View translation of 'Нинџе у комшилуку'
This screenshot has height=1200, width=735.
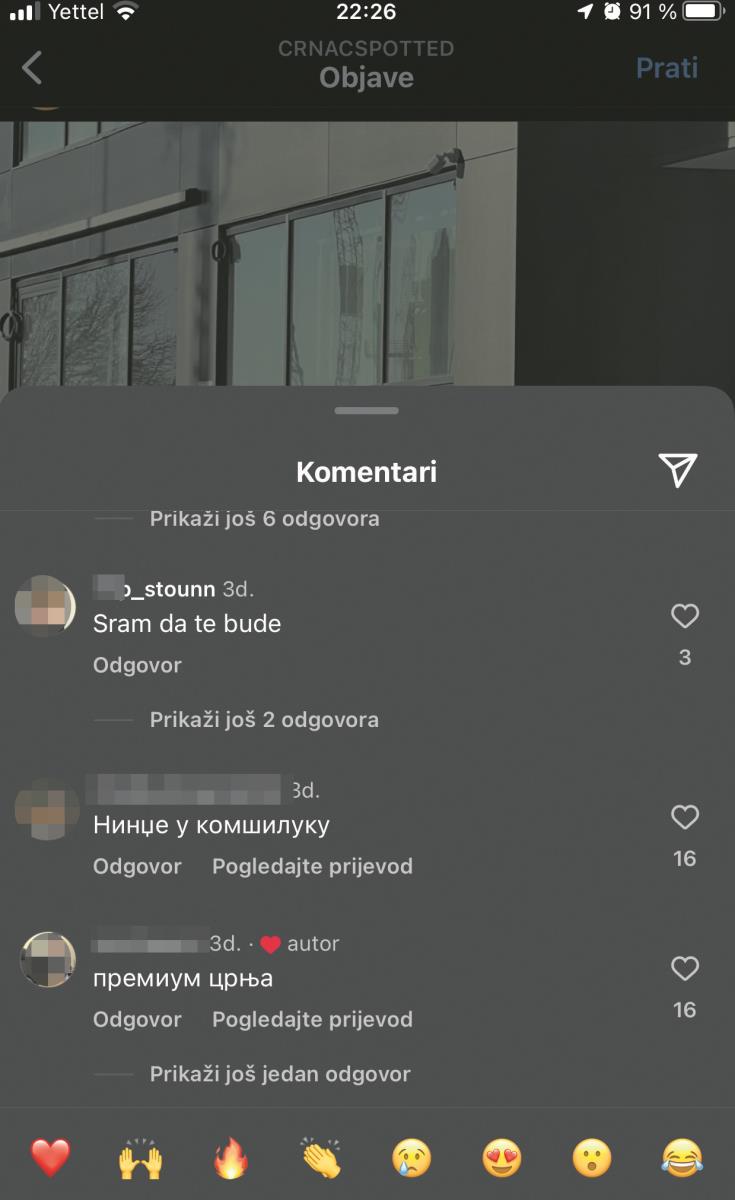pos(312,866)
